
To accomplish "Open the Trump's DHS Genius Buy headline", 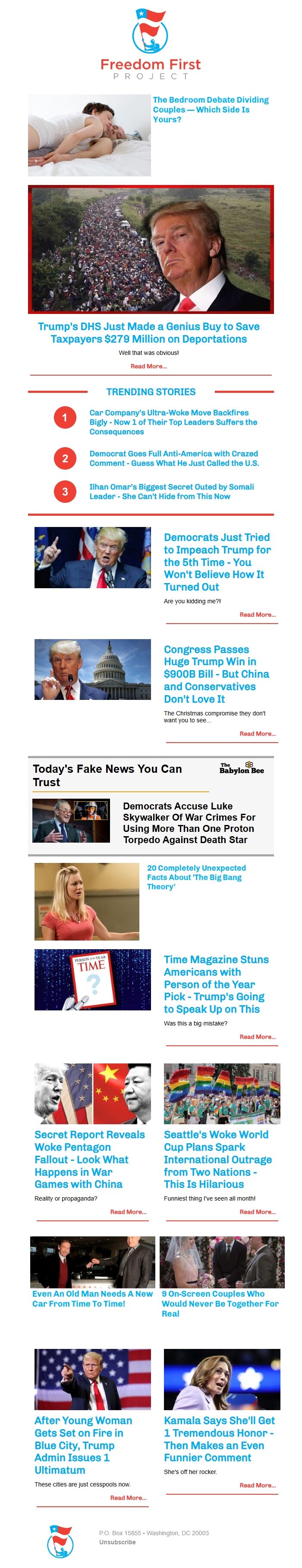I will coord(148,332).
